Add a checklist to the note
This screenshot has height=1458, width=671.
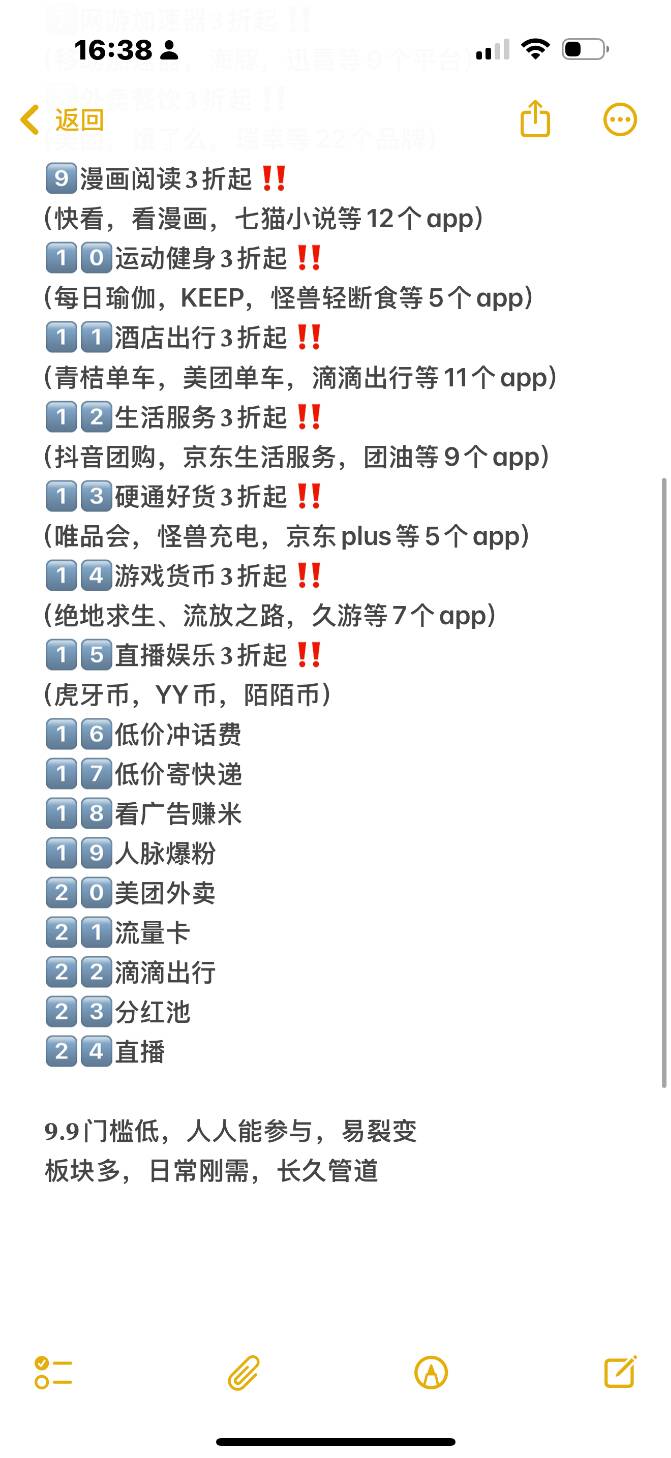[53, 1372]
